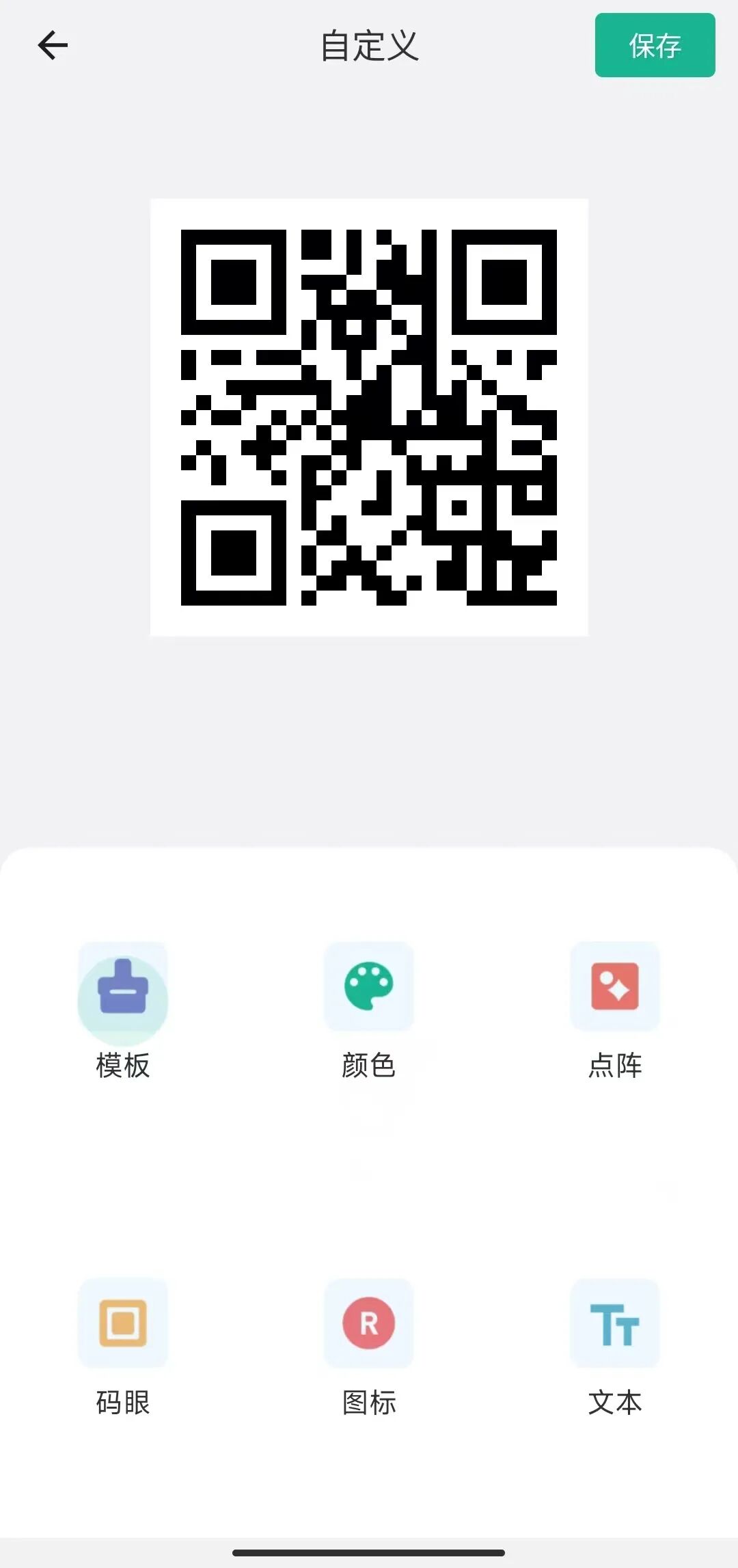Tap the home indicator bar at bottom
This screenshot has height=1568, width=738.
point(369,1553)
